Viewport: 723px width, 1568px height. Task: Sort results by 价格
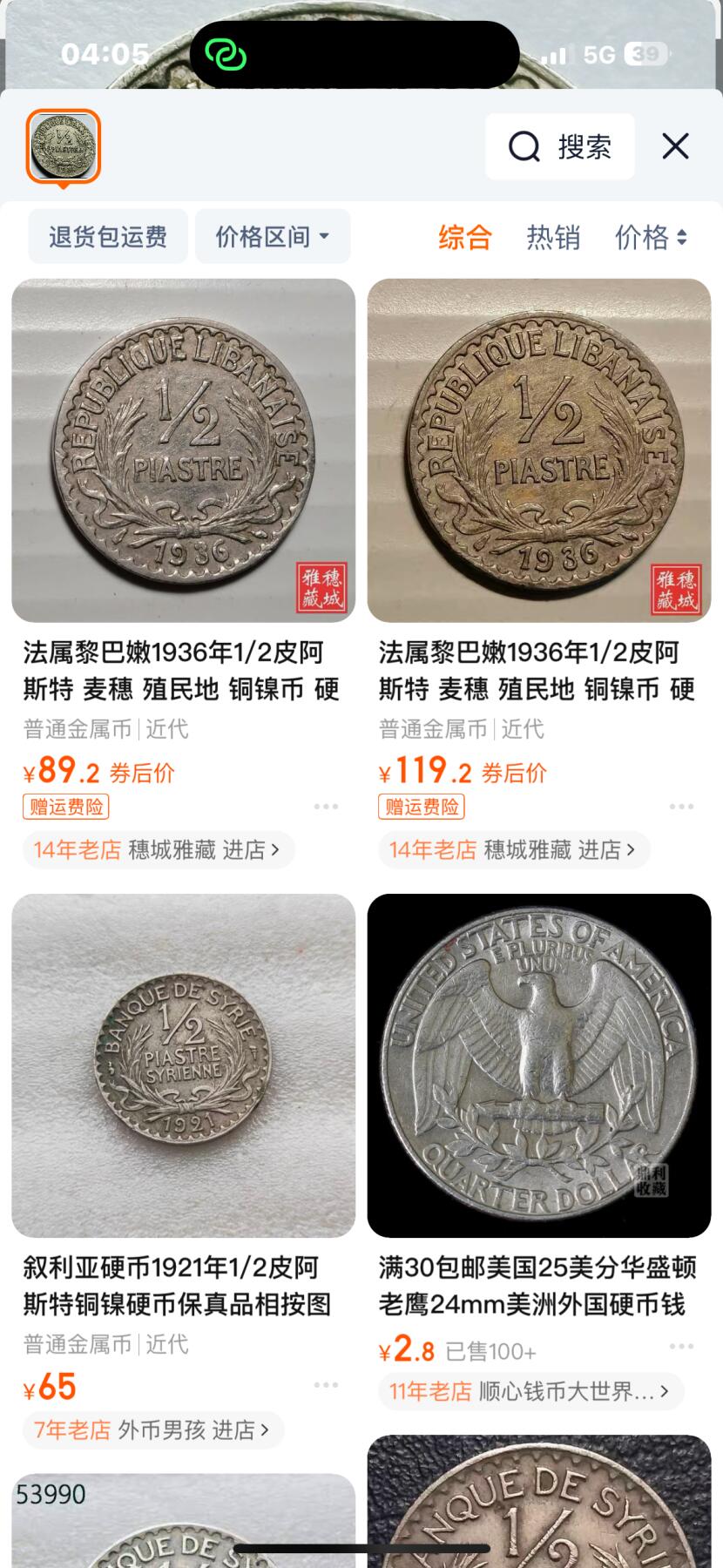(650, 237)
